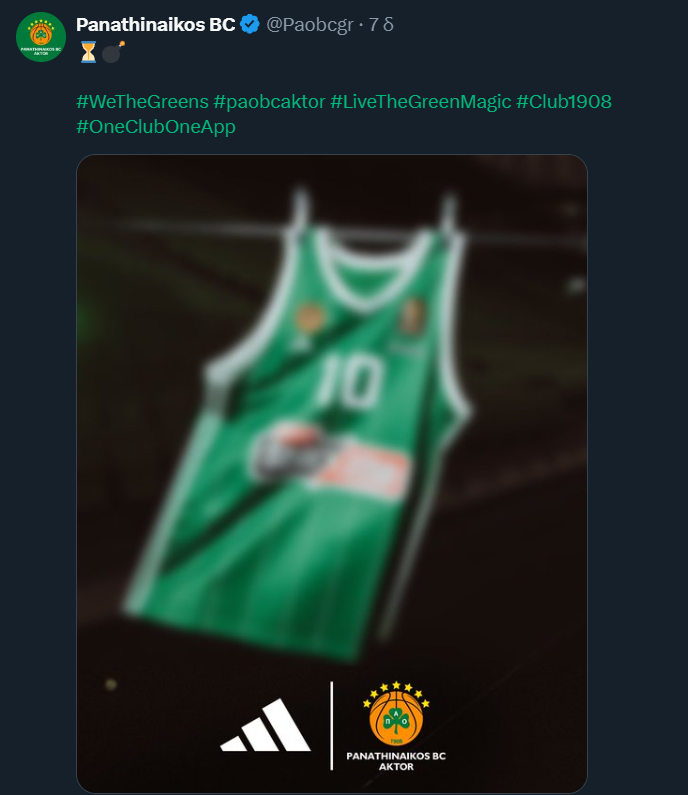This screenshot has width=688, height=795.
Task: Open the Panathinaikos BC account name
Action: [155, 25]
